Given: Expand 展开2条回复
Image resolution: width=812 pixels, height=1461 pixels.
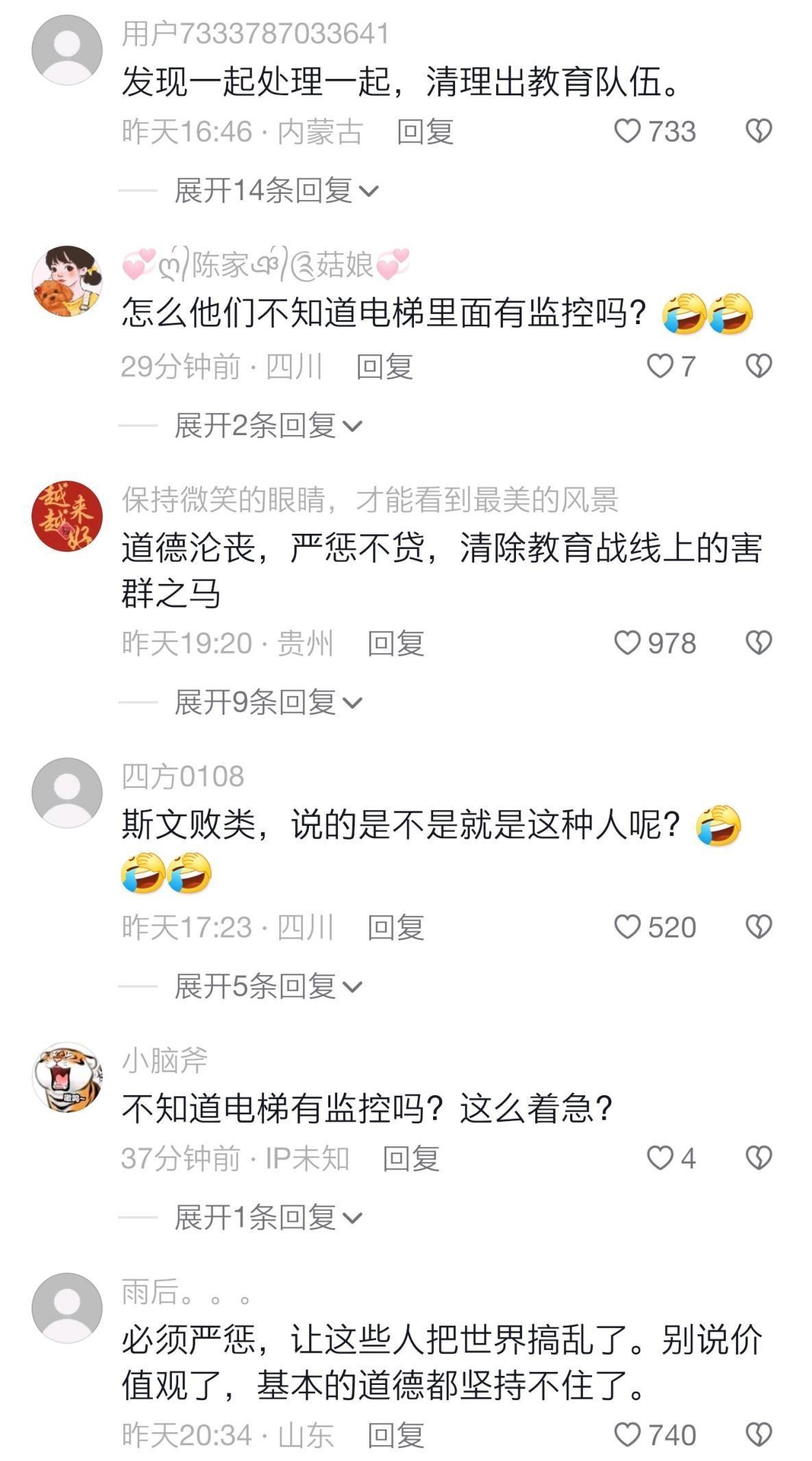Looking at the screenshot, I should pos(268,426).
